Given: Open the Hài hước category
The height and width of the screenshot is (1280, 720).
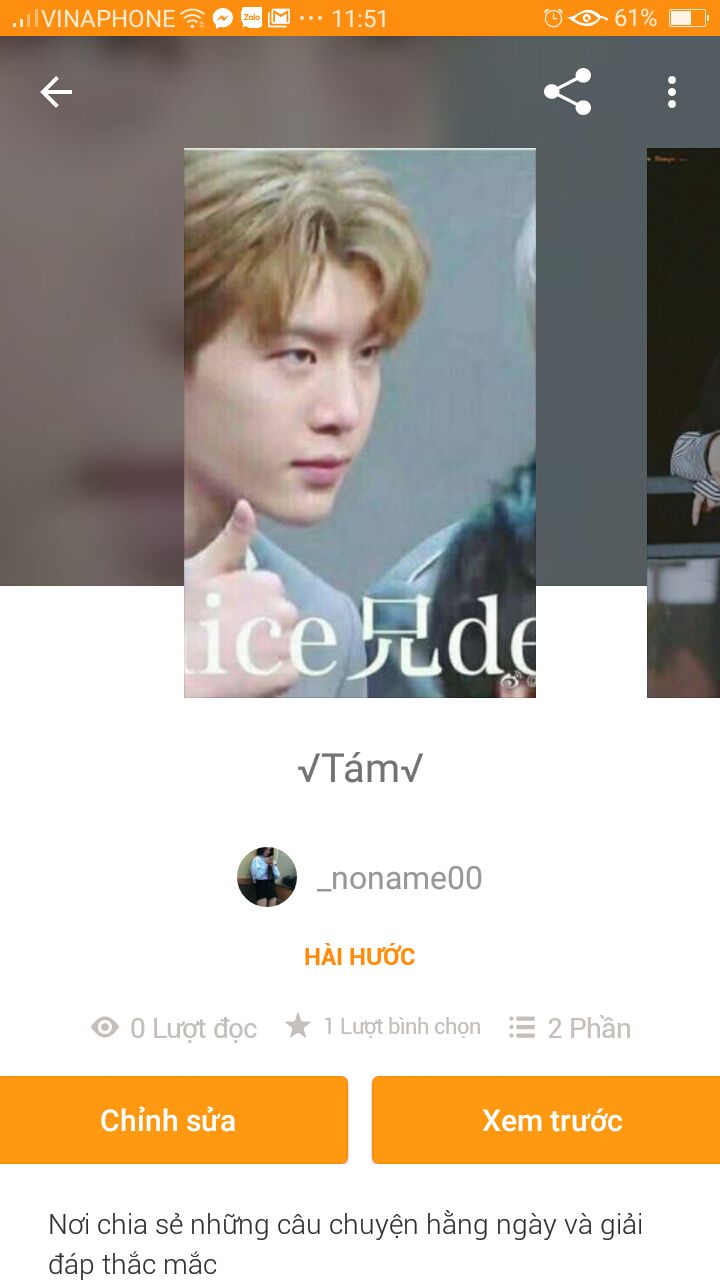Looking at the screenshot, I should click(x=360, y=957).
